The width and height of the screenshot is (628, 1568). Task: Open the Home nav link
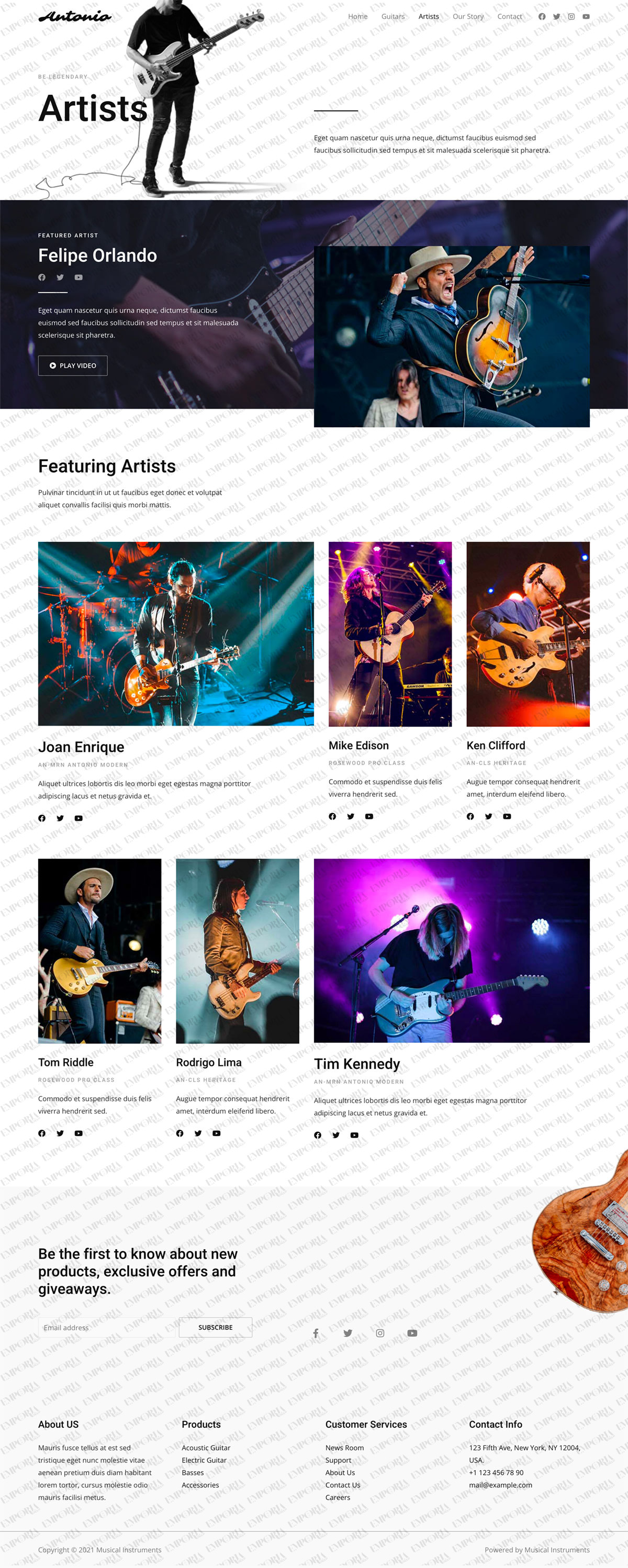[357, 16]
